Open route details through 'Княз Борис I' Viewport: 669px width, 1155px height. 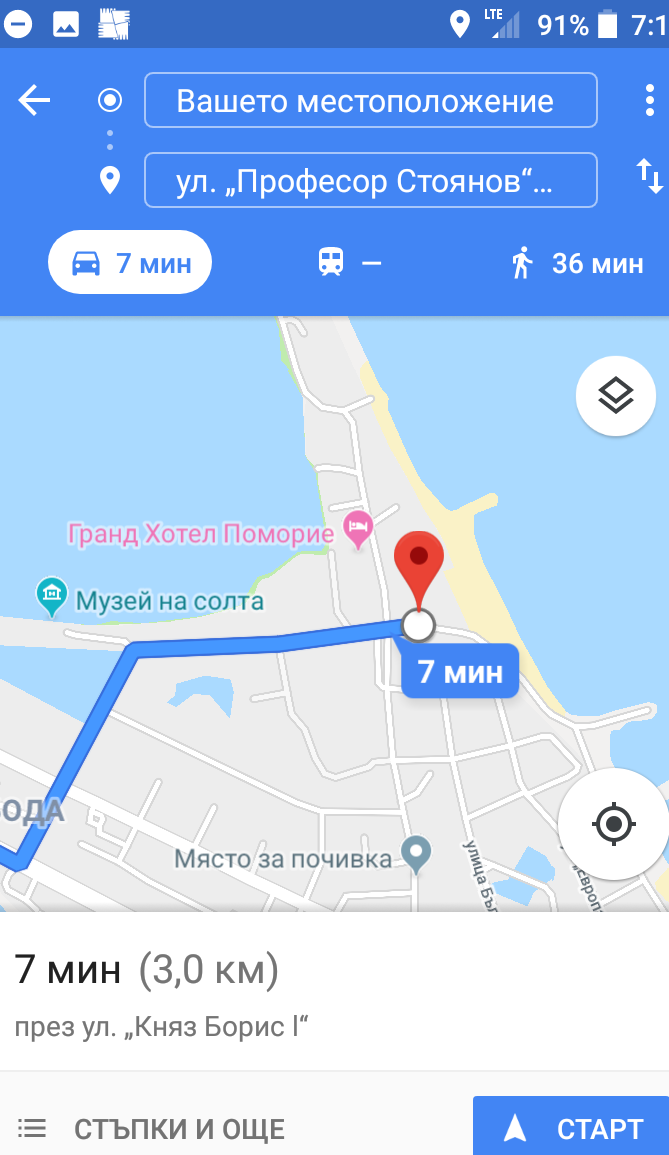[x=161, y=1025]
